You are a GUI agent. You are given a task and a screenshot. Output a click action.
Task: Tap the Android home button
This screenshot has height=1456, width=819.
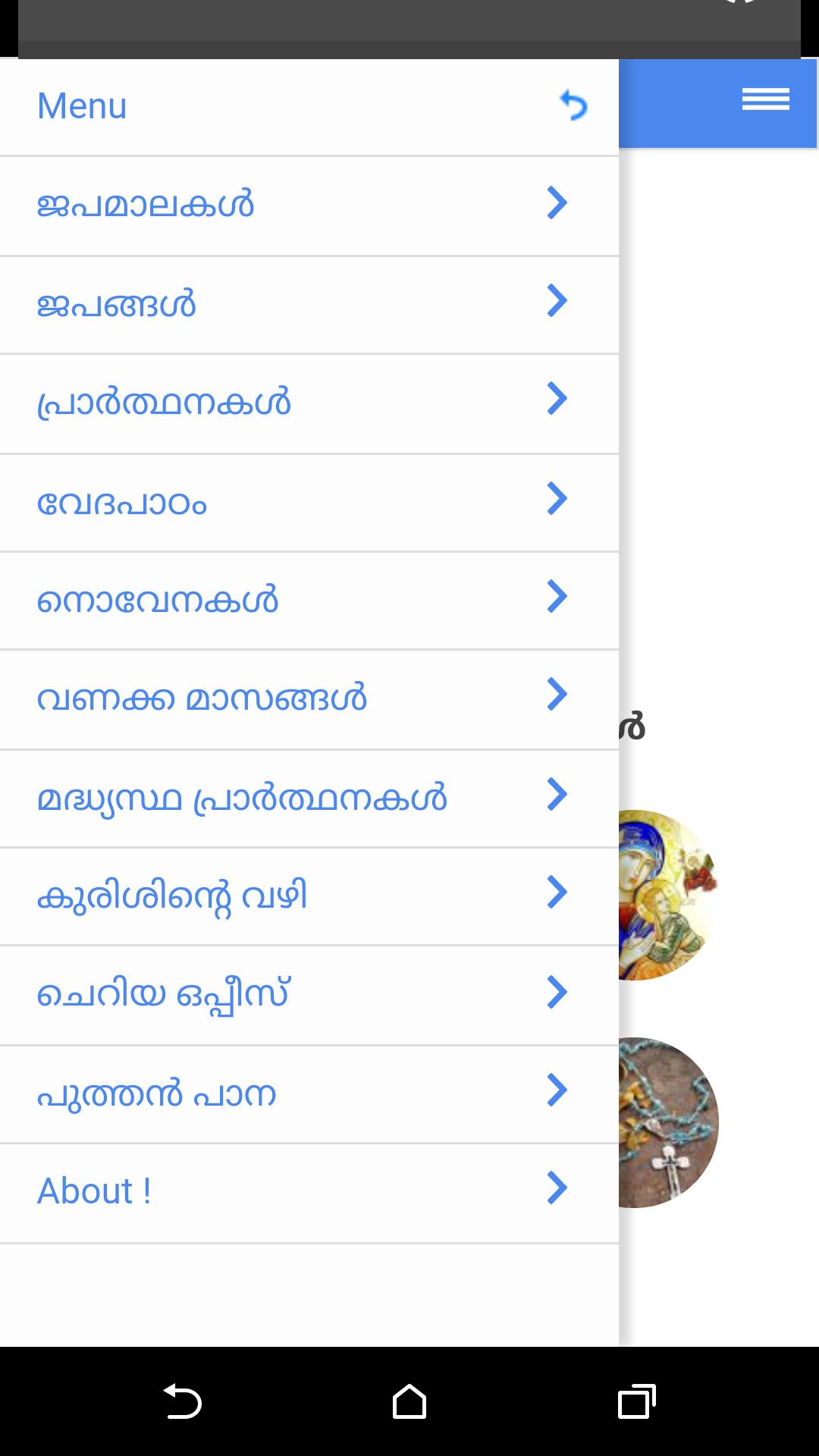click(409, 1399)
